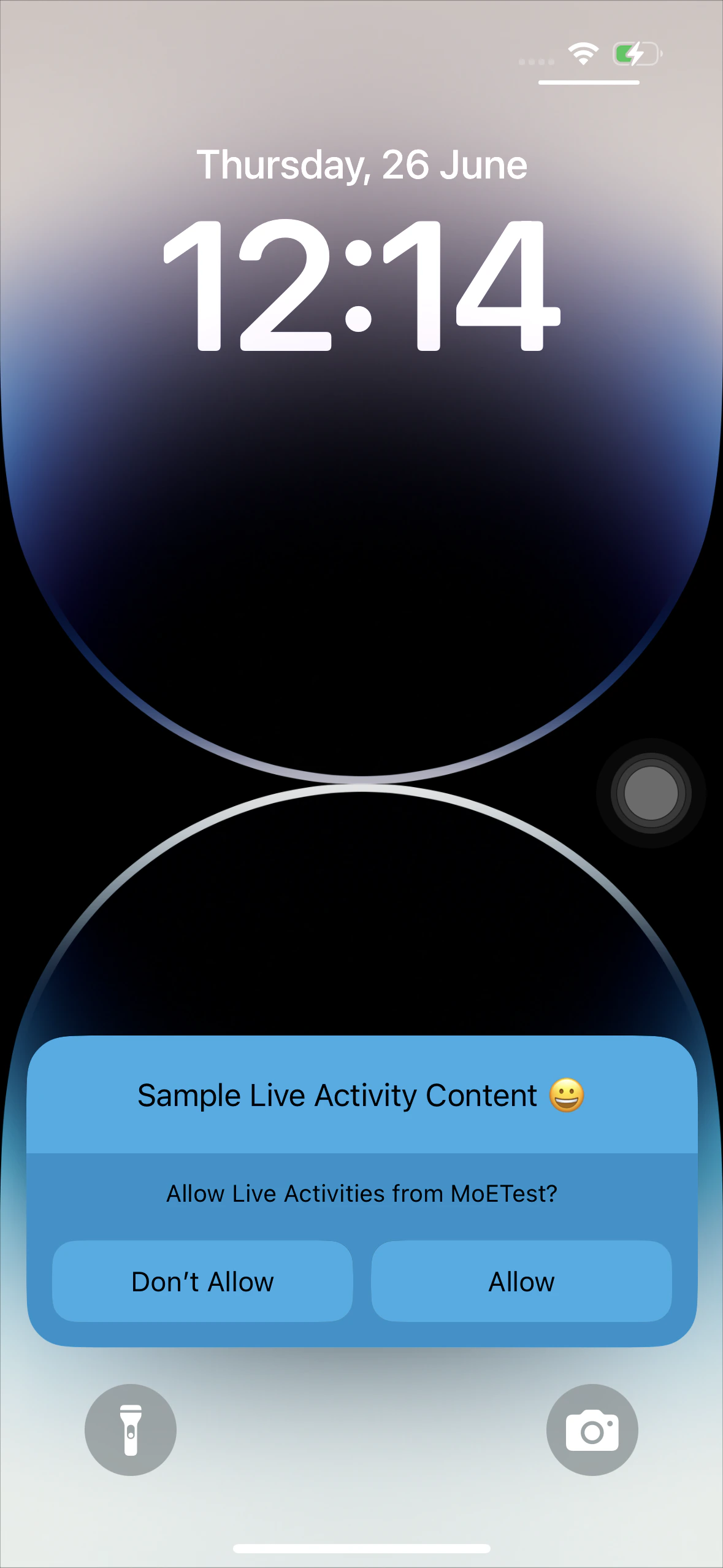Allow Live Activities from MoETest

pos(521,1282)
